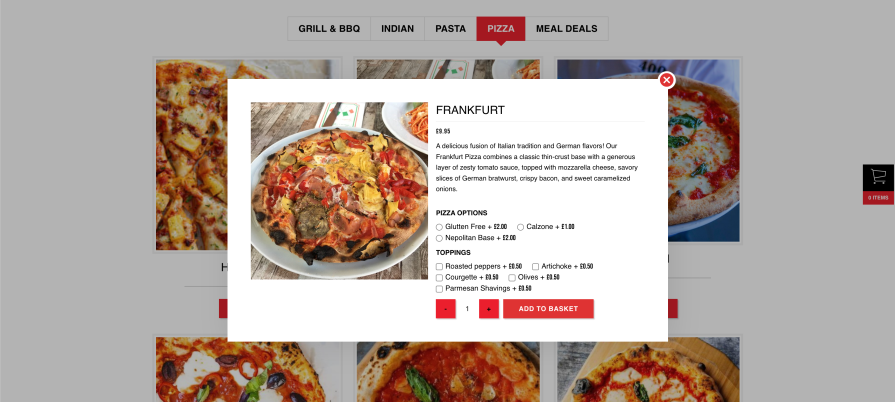Open the Meal Deals tab
This screenshot has height=402, width=895.
click(566, 29)
